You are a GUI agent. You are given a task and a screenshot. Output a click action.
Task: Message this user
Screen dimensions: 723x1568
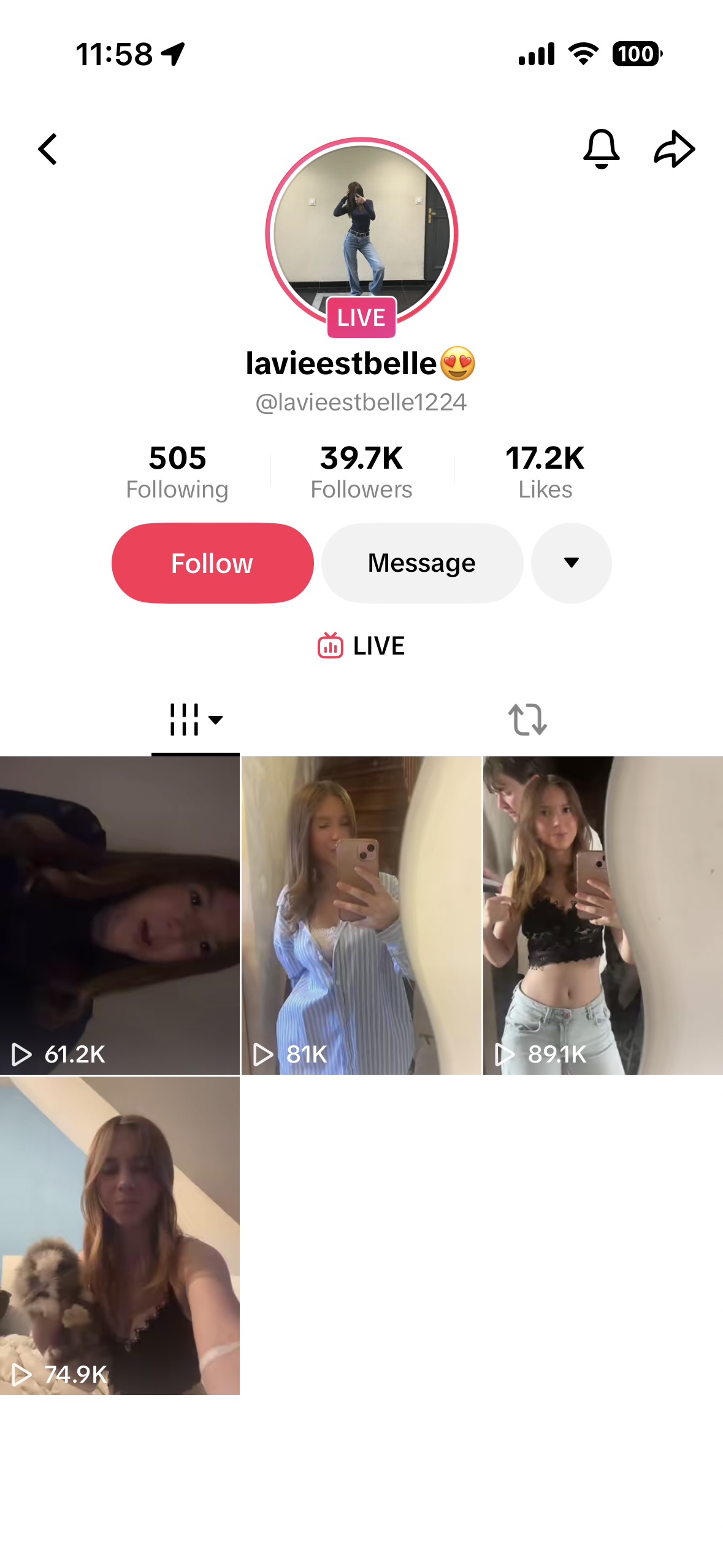(422, 563)
